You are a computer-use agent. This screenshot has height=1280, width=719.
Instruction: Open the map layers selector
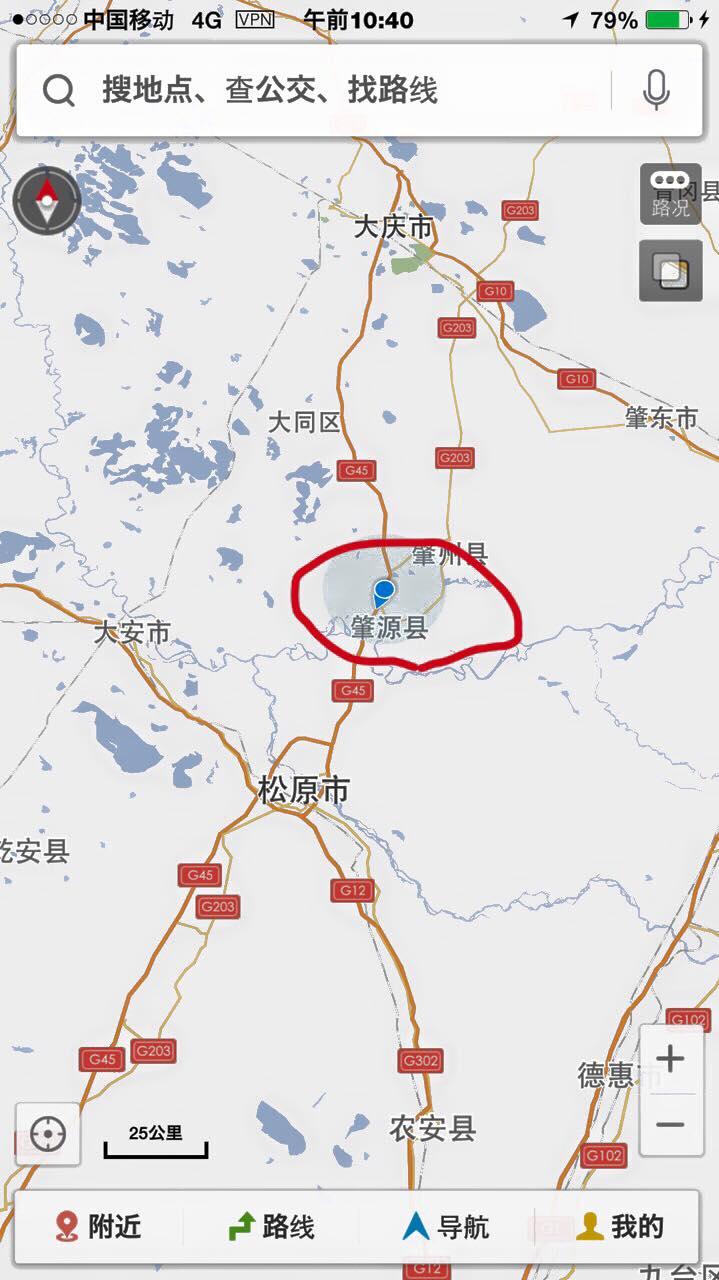tap(671, 271)
